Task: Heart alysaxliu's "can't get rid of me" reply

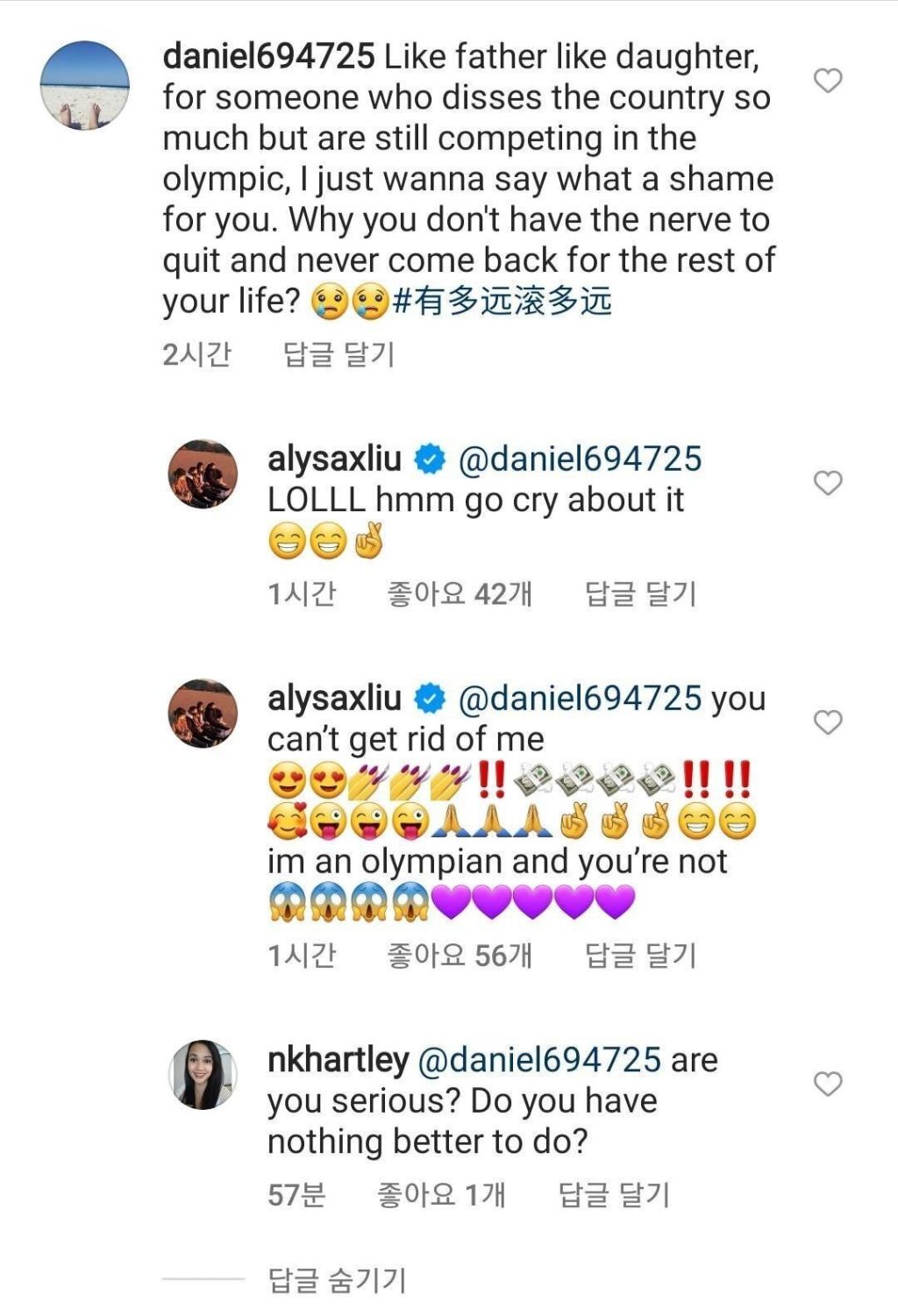Action: (x=828, y=722)
